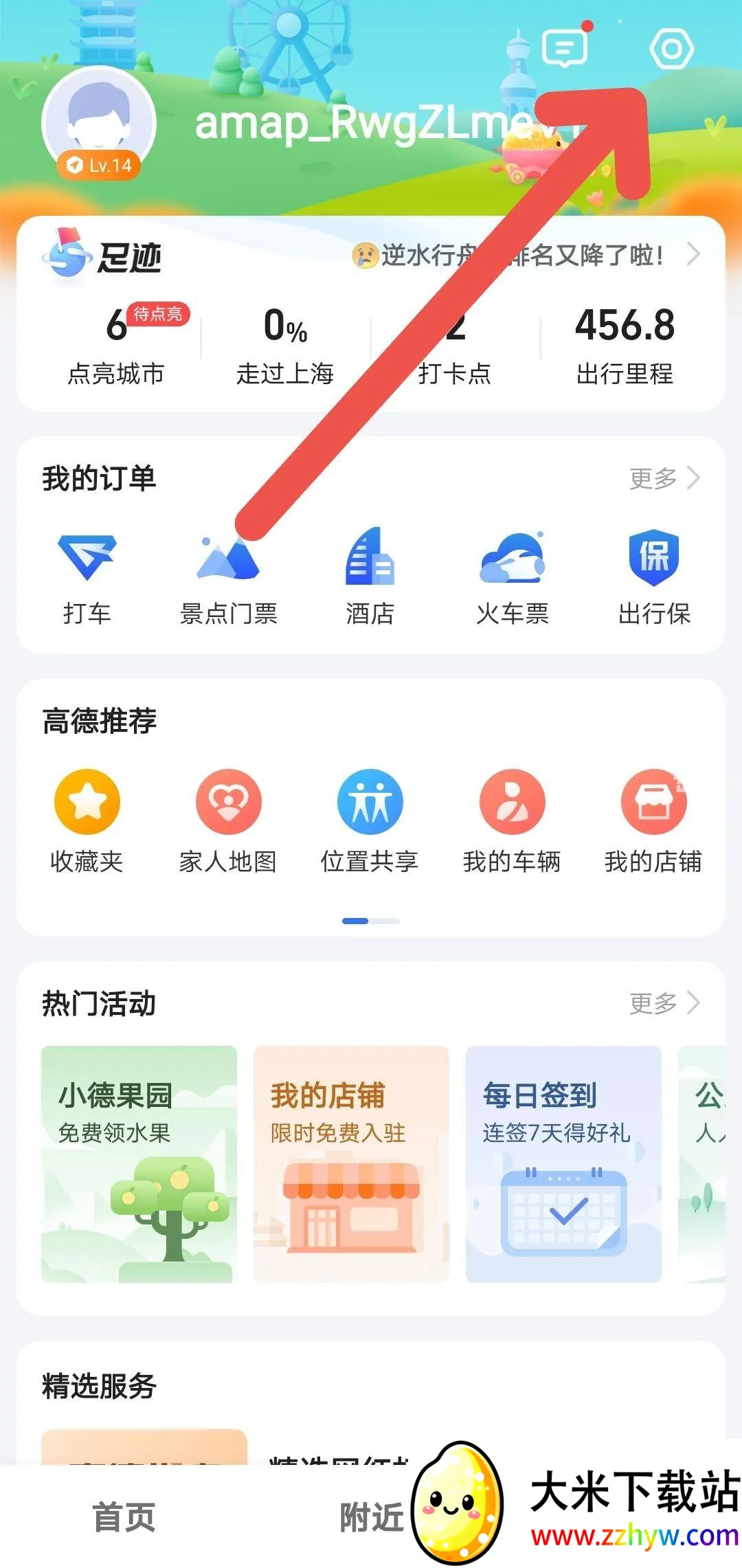The height and width of the screenshot is (1568, 742).
Task: Open 景点门票 orders
Action: 228,579
